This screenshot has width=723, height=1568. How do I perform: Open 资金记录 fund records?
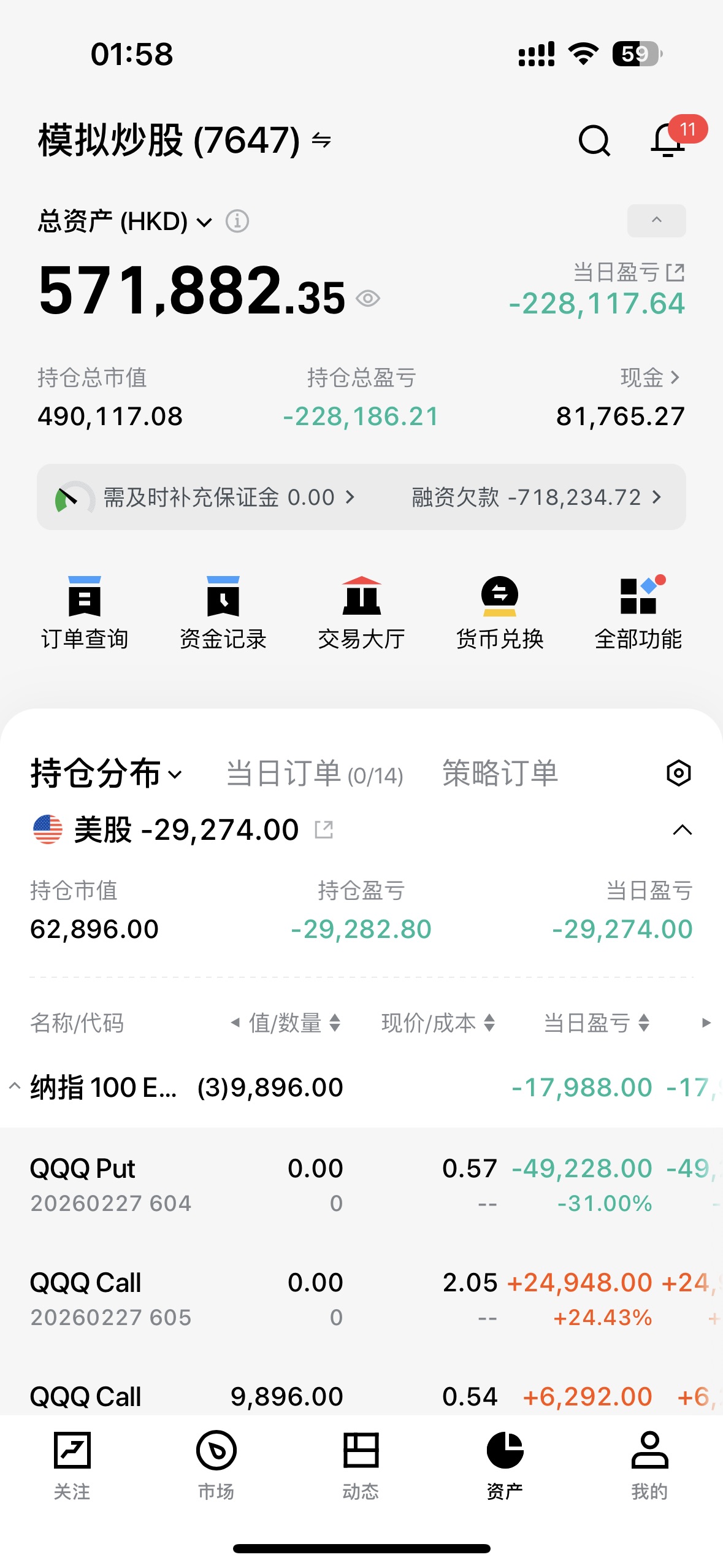tap(223, 613)
